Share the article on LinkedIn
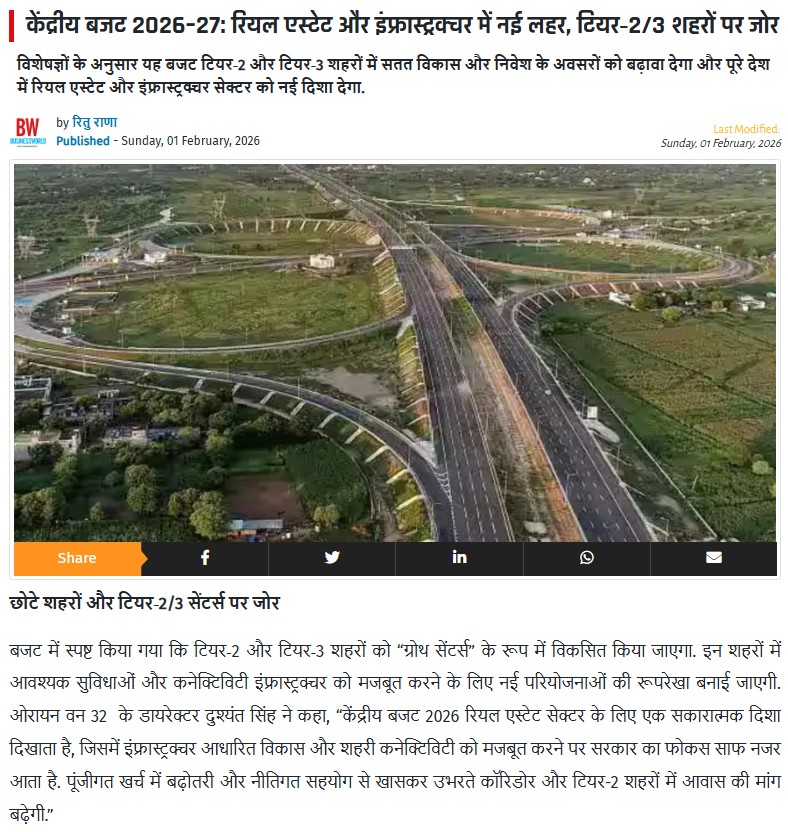This screenshot has width=788, height=832. tap(459, 558)
